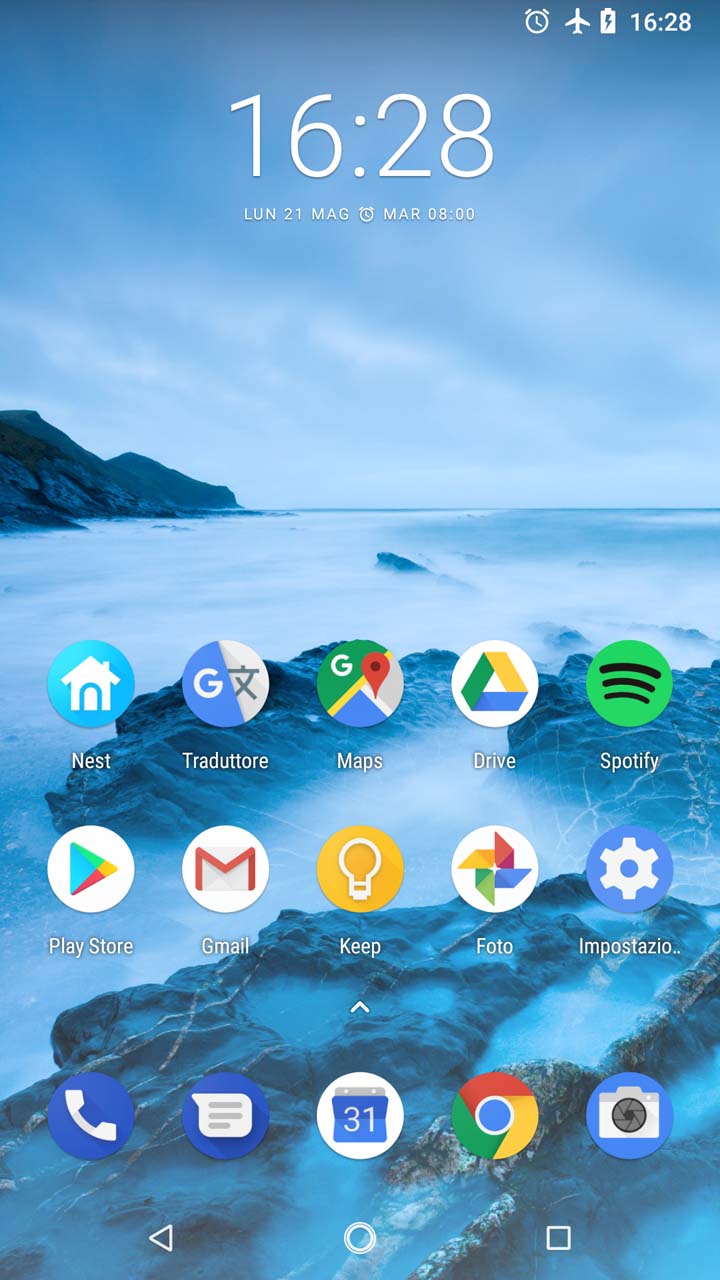Tap the clock widget showing 16:28
The width and height of the screenshot is (720, 1280).
(x=361, y=138)
